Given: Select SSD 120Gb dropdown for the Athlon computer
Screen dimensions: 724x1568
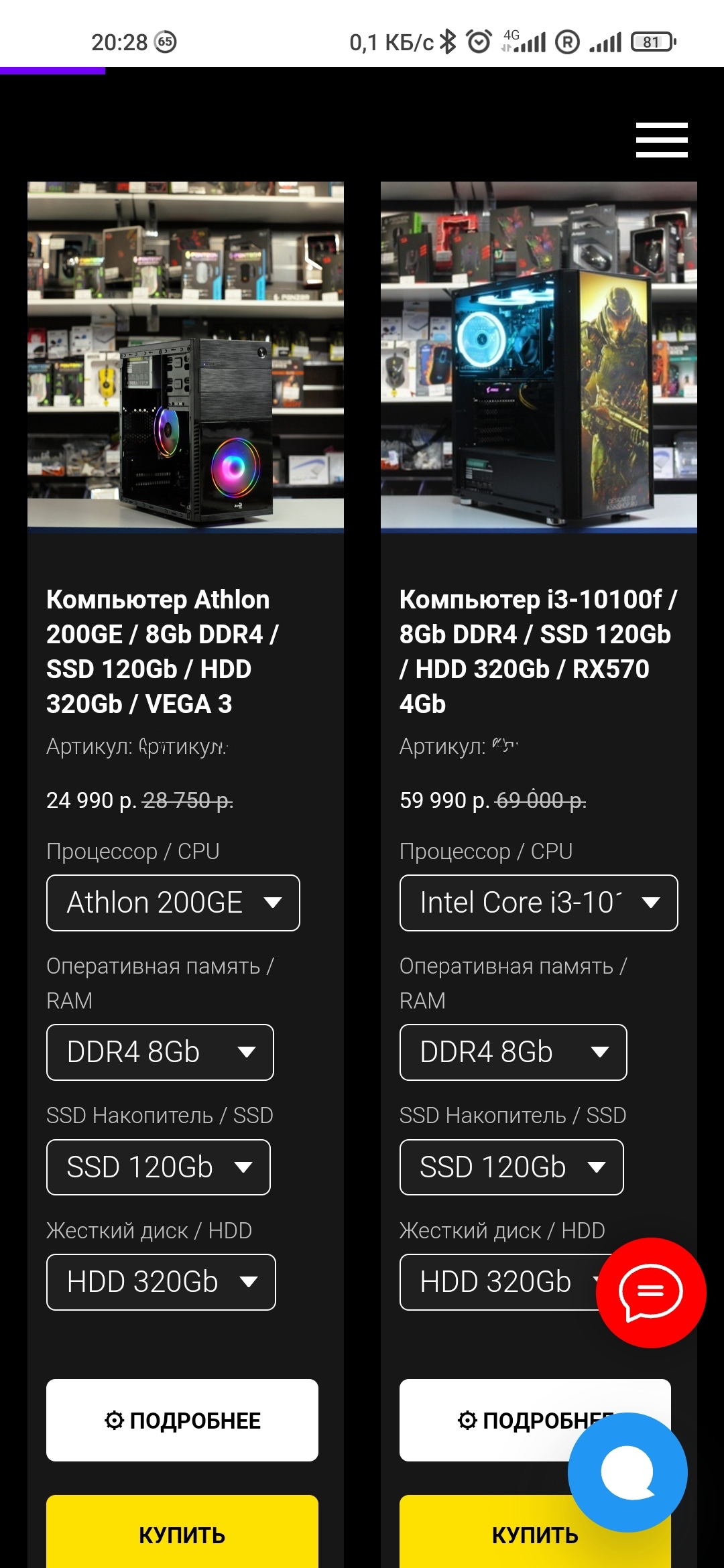Looking at the screenshot, I should (x=158, y=1167).
